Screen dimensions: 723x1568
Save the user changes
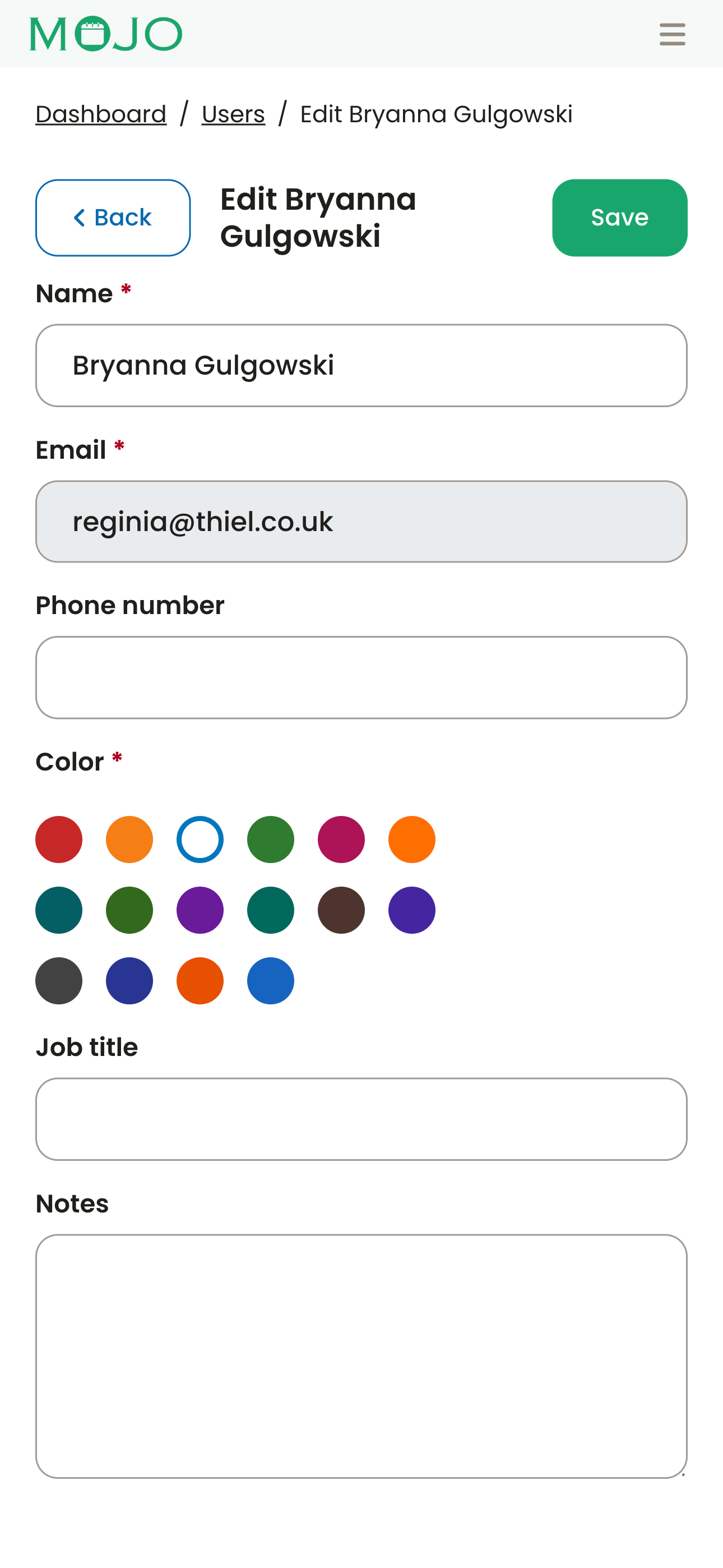click(619, 217)
